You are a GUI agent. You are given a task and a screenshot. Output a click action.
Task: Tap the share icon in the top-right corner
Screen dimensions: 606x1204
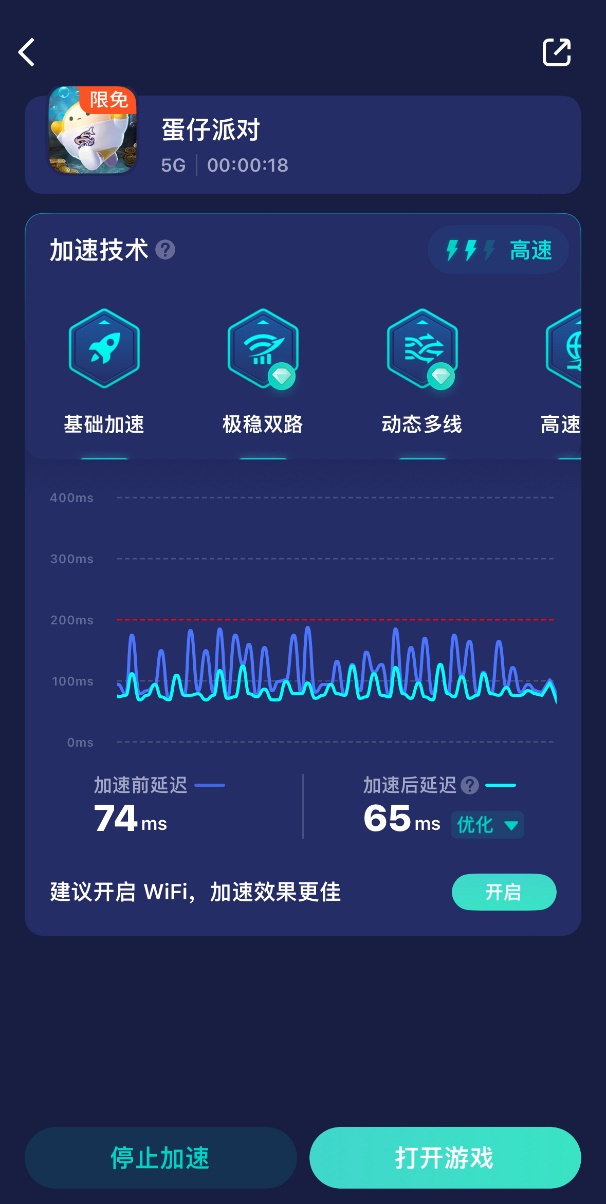click(x=556, y=53)
